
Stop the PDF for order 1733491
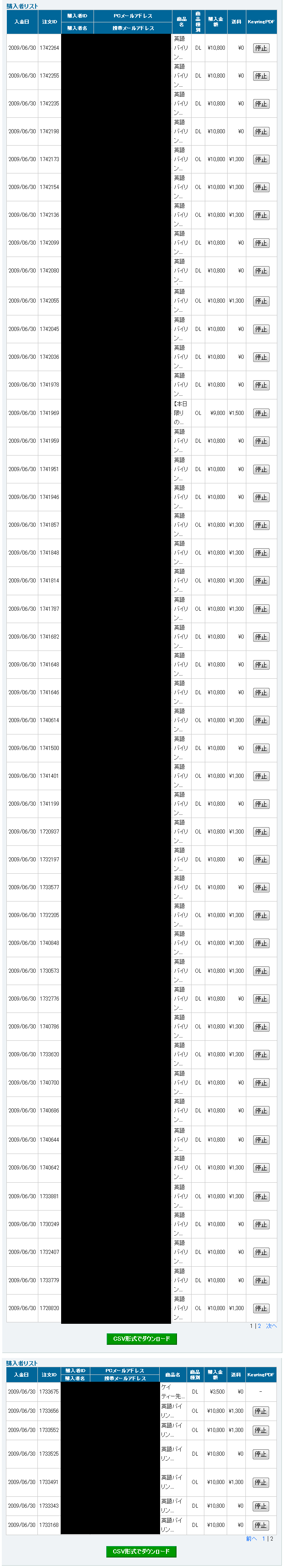coord(261,1482)
